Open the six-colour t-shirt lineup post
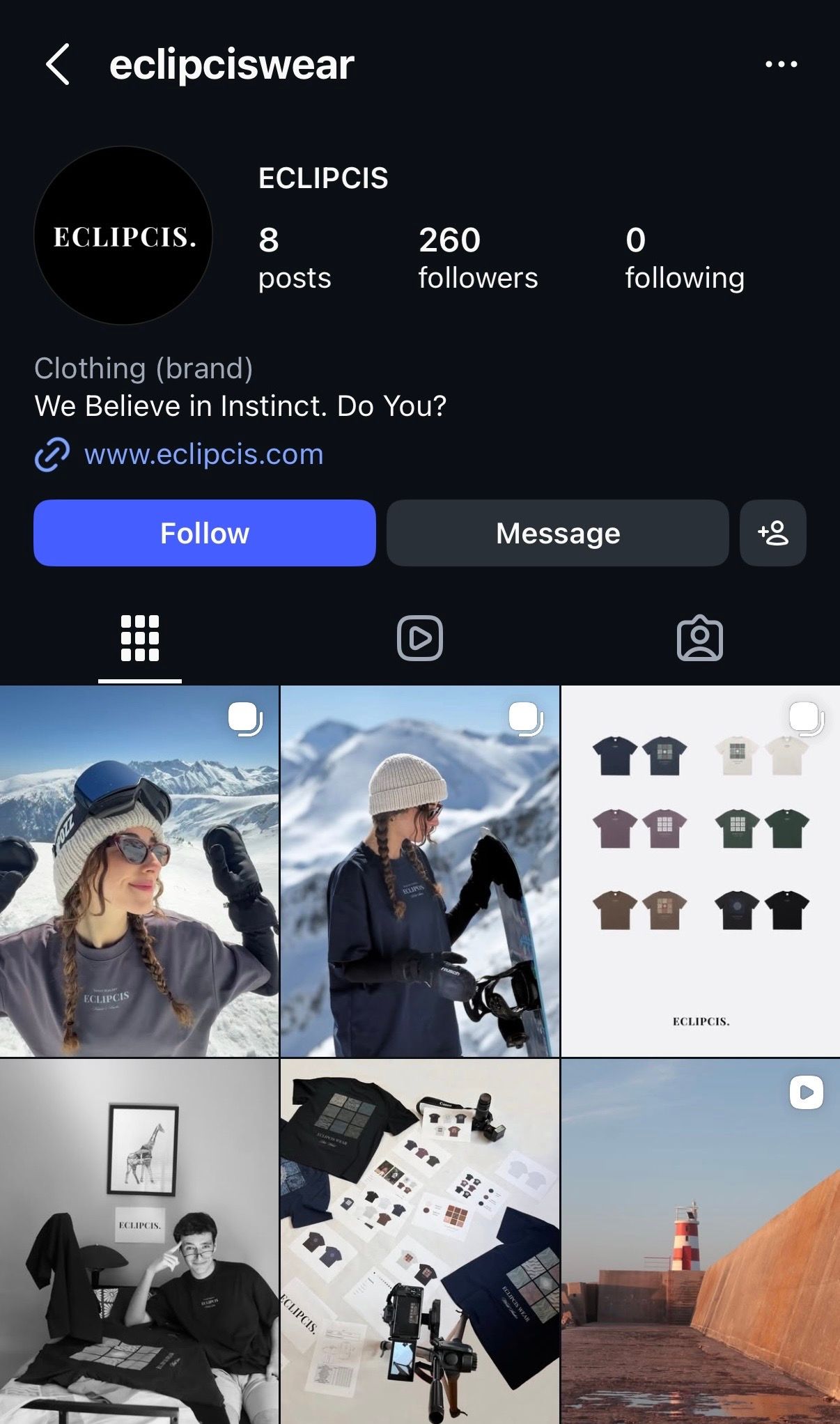The height and width of the screenshot is (1424, 840). [700, 871]
